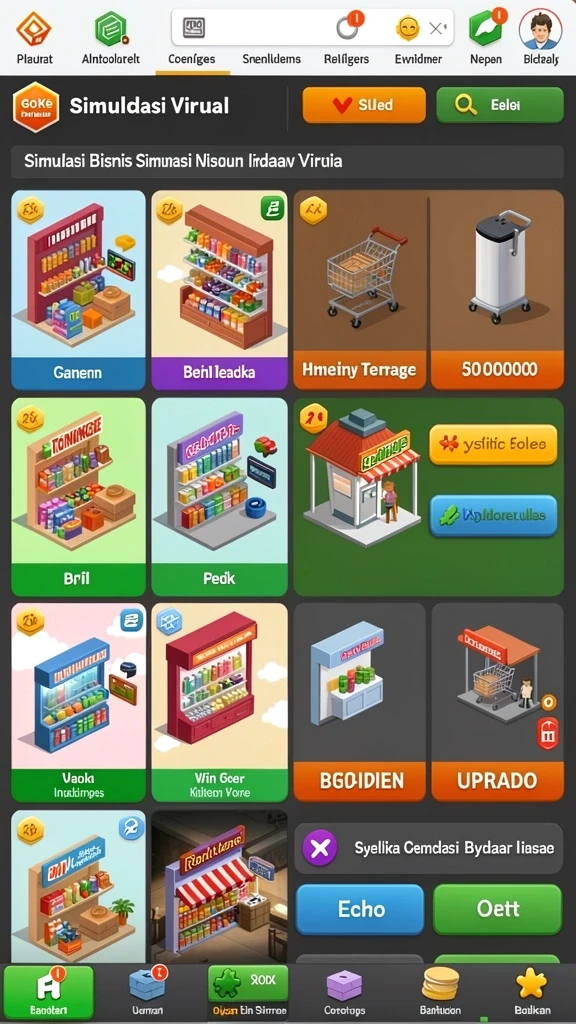Tap the blue Echo button
Image resolution: width=576 pixels, height=1024 pixels.
pyautogui.click(x=360, y=909)
